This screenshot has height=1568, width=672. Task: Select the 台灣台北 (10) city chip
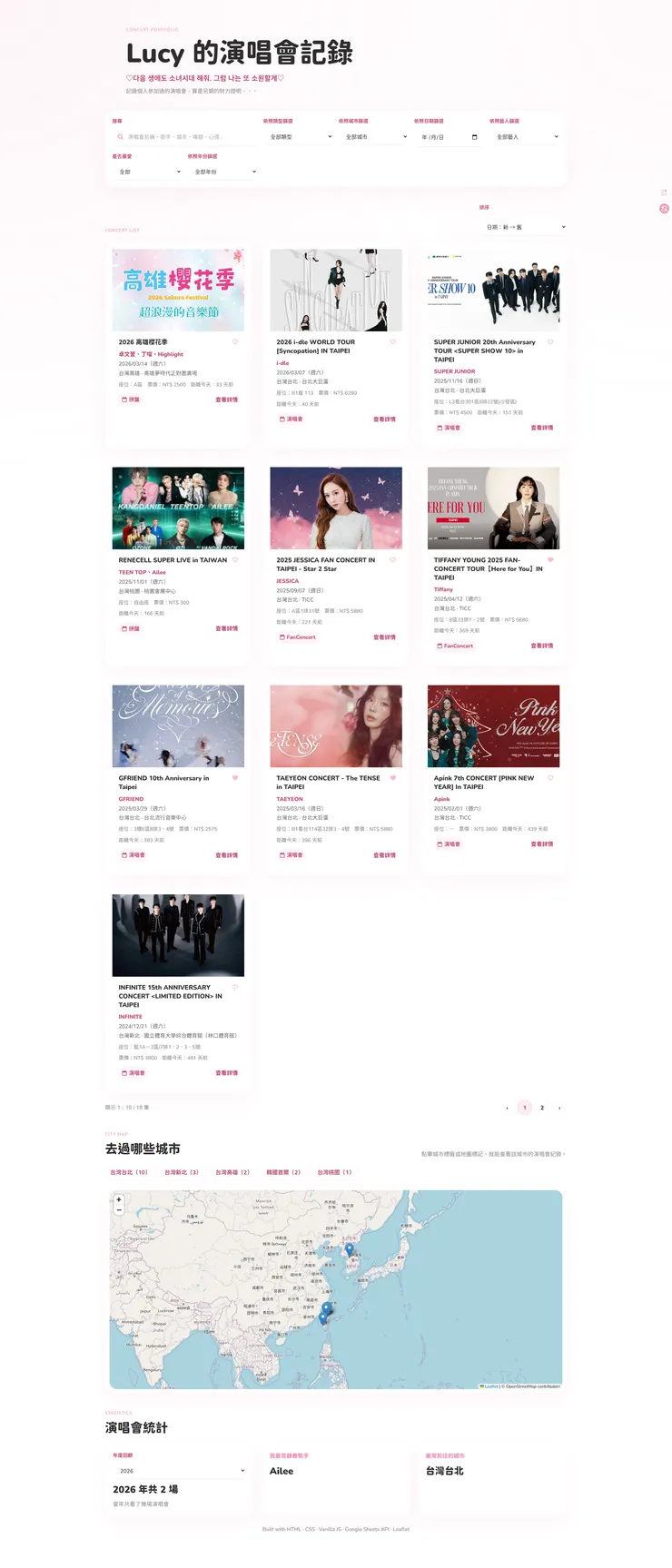[129, 1172]
